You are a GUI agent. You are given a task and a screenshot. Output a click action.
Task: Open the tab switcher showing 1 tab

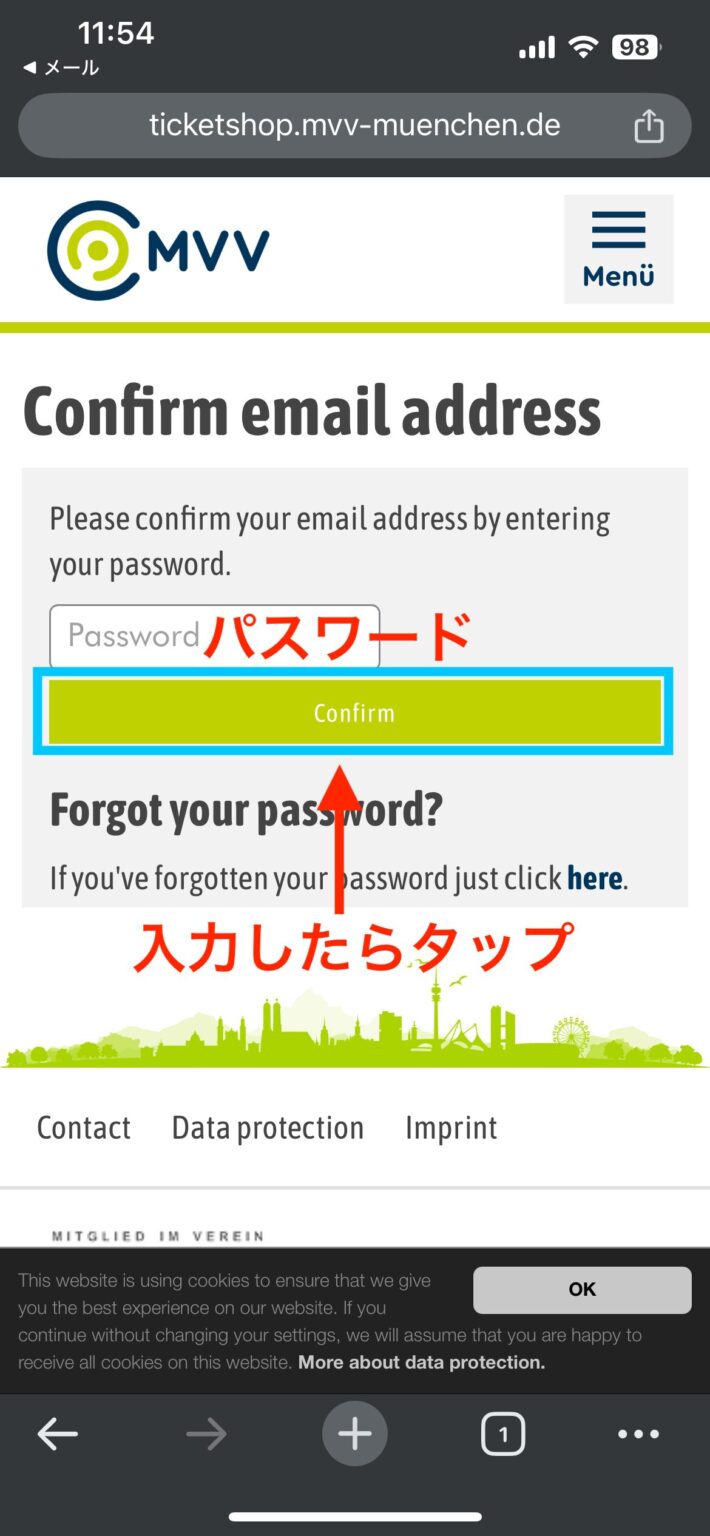502,1435
